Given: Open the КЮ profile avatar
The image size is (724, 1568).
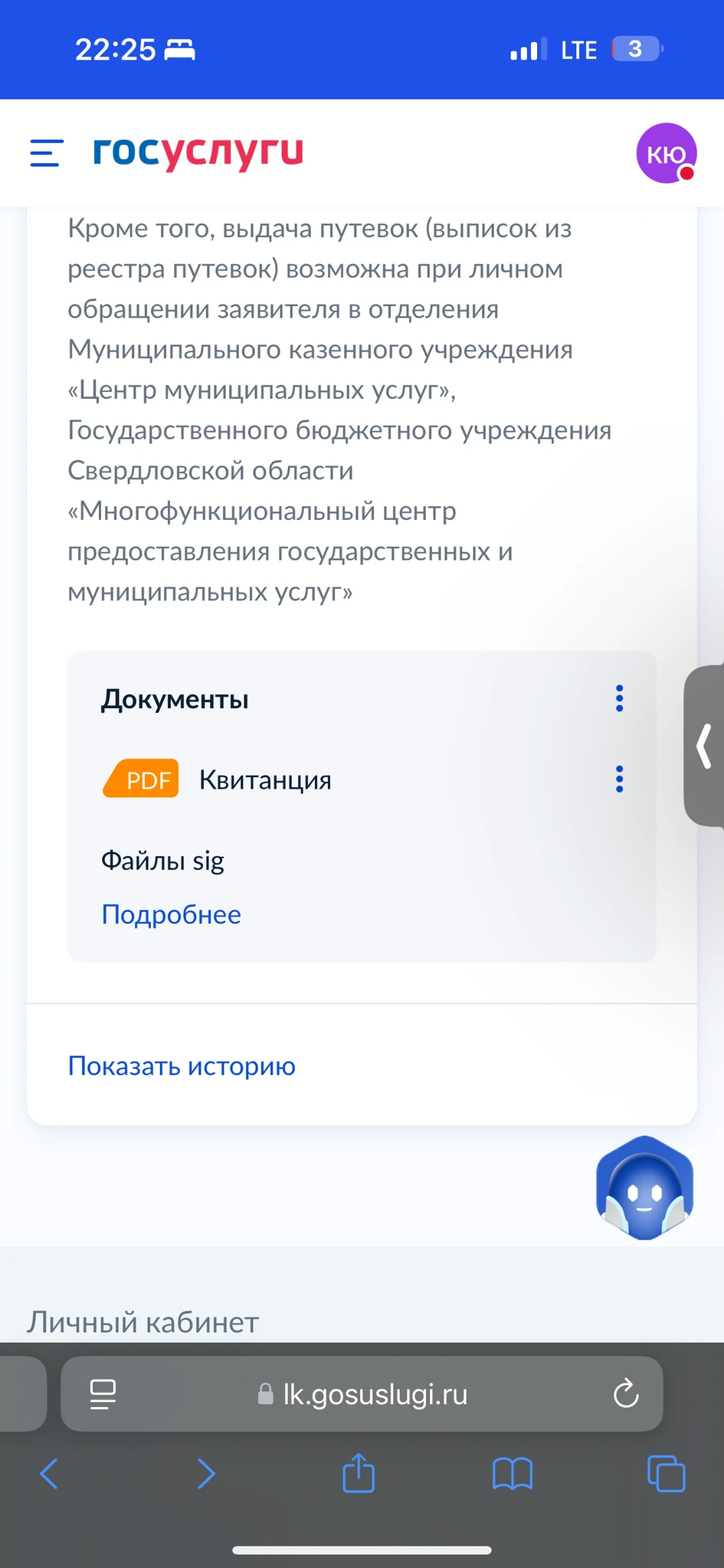Looking at the screenshot, I should click(666, 153).
